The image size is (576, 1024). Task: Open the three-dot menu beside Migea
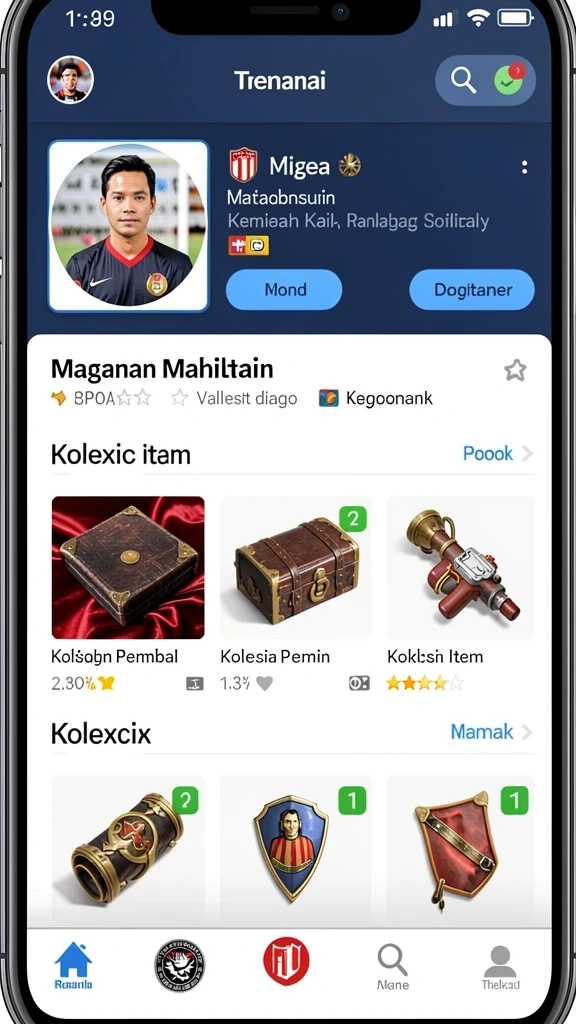(x=524, y=167)
